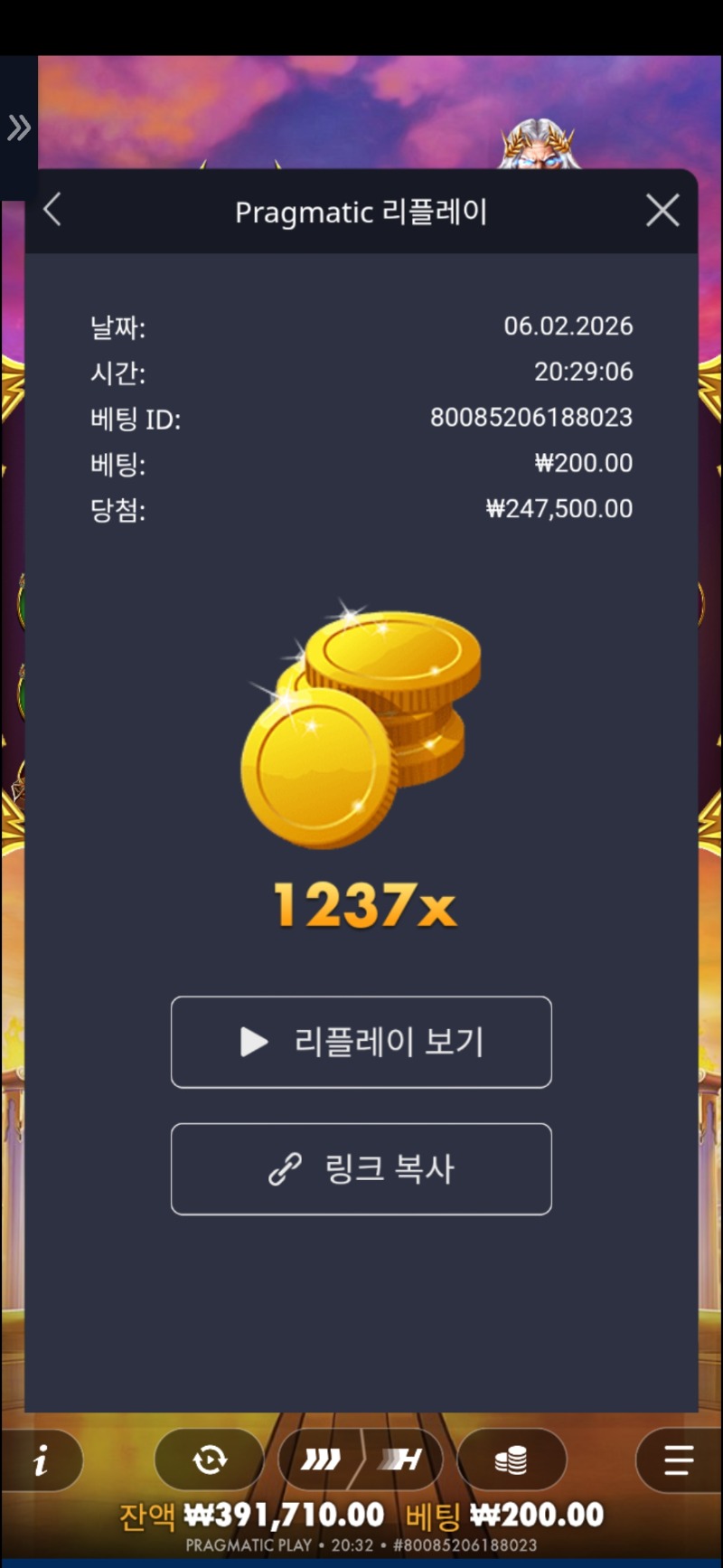Viewport: 723px width, 1568px height.
Task: Open the hamburger menu
Action: (x=678, y=1459)
